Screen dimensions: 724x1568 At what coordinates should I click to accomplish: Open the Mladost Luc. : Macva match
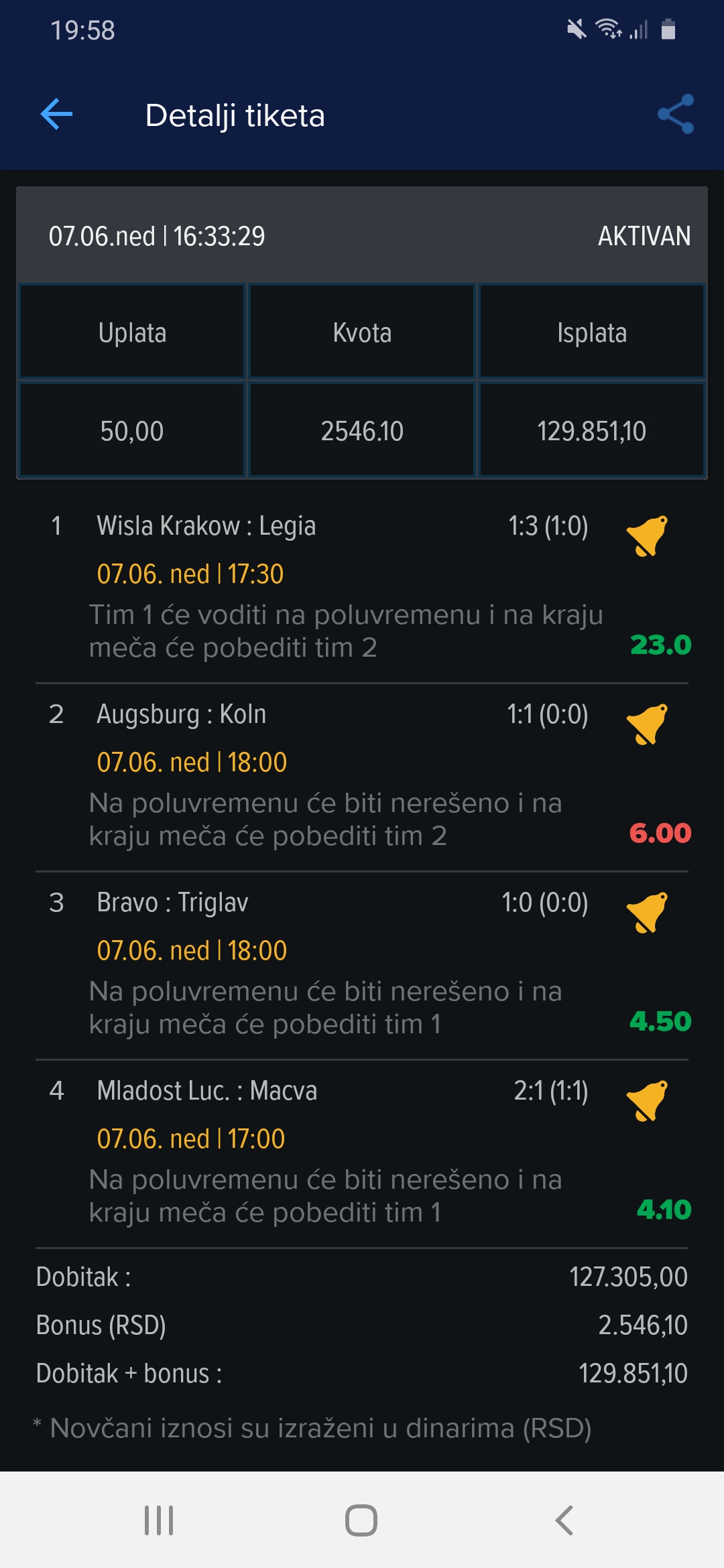click(x=206, y=1091)
